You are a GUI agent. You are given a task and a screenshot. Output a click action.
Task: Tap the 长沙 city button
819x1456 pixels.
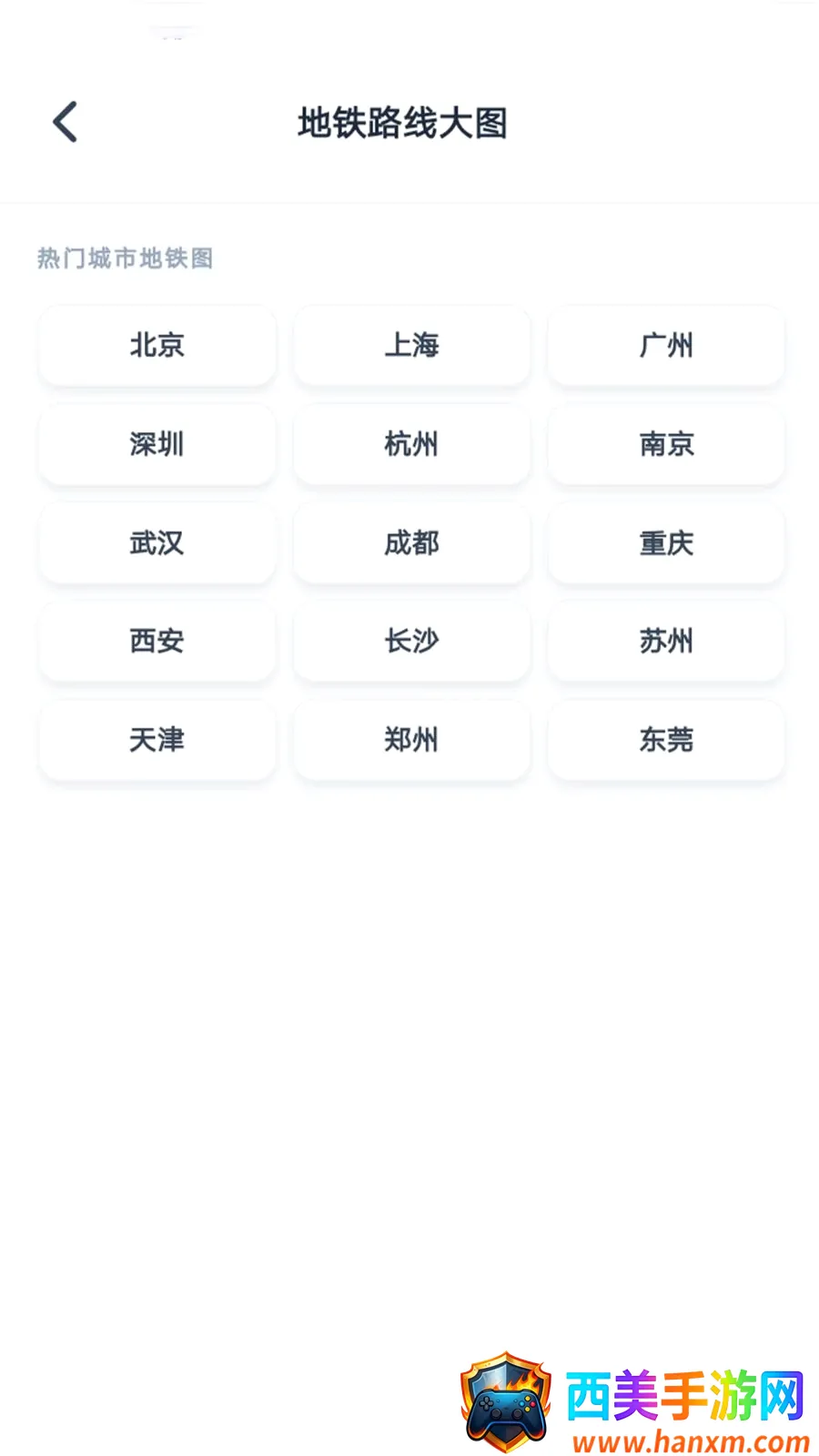411,642
